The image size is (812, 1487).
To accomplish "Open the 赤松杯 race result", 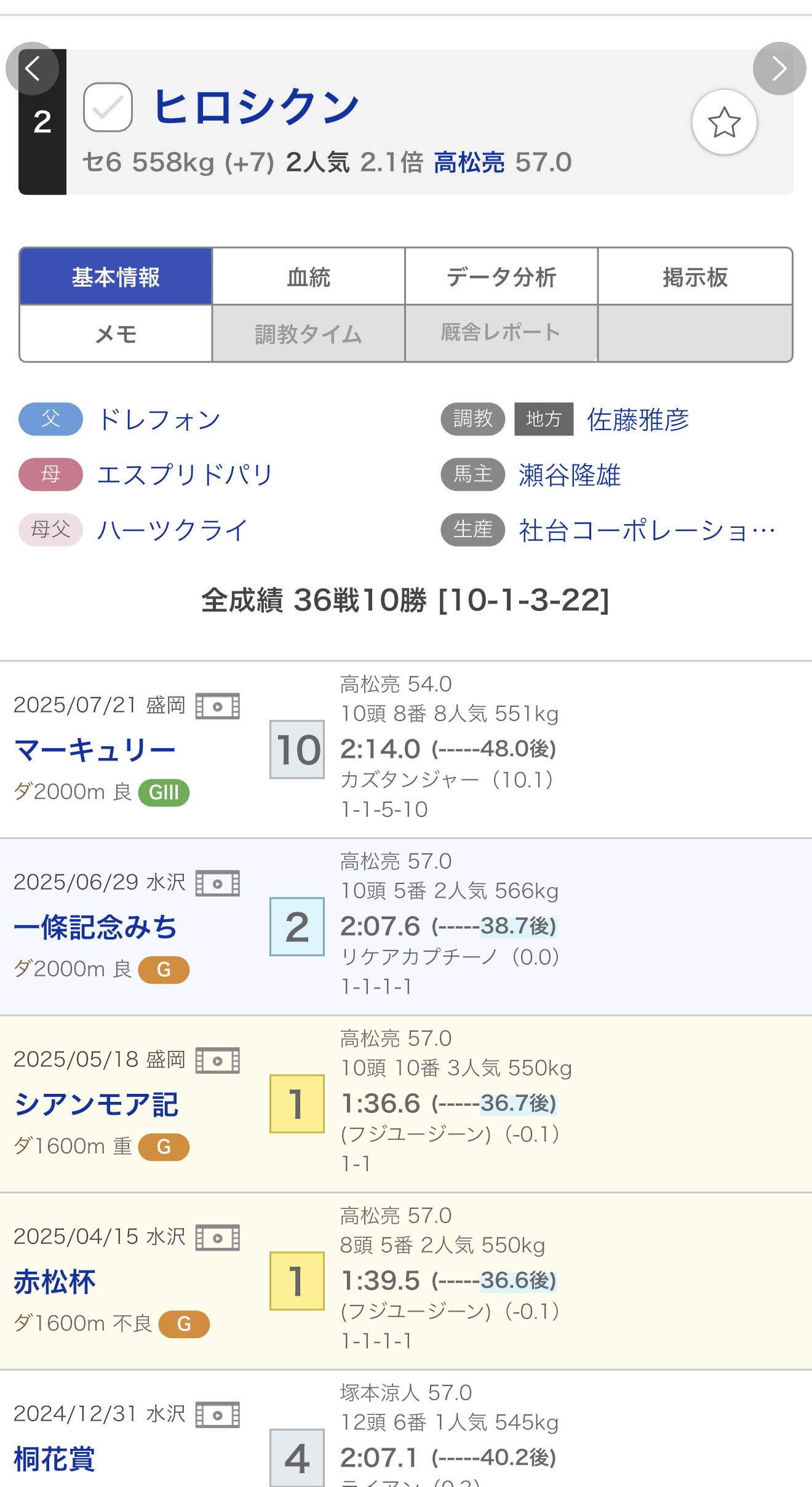I will point(55,1282).
